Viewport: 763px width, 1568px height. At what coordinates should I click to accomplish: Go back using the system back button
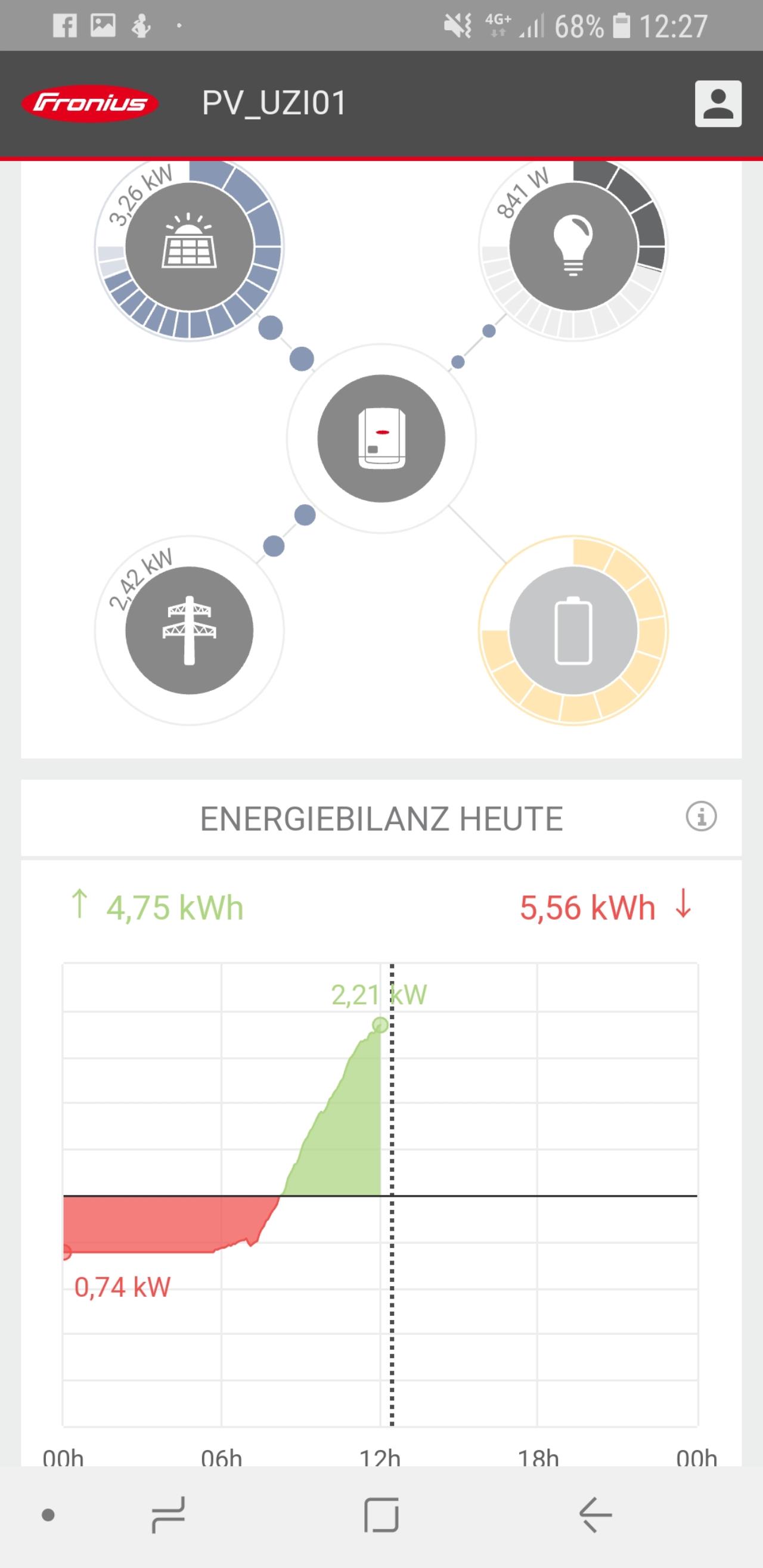595,1514
